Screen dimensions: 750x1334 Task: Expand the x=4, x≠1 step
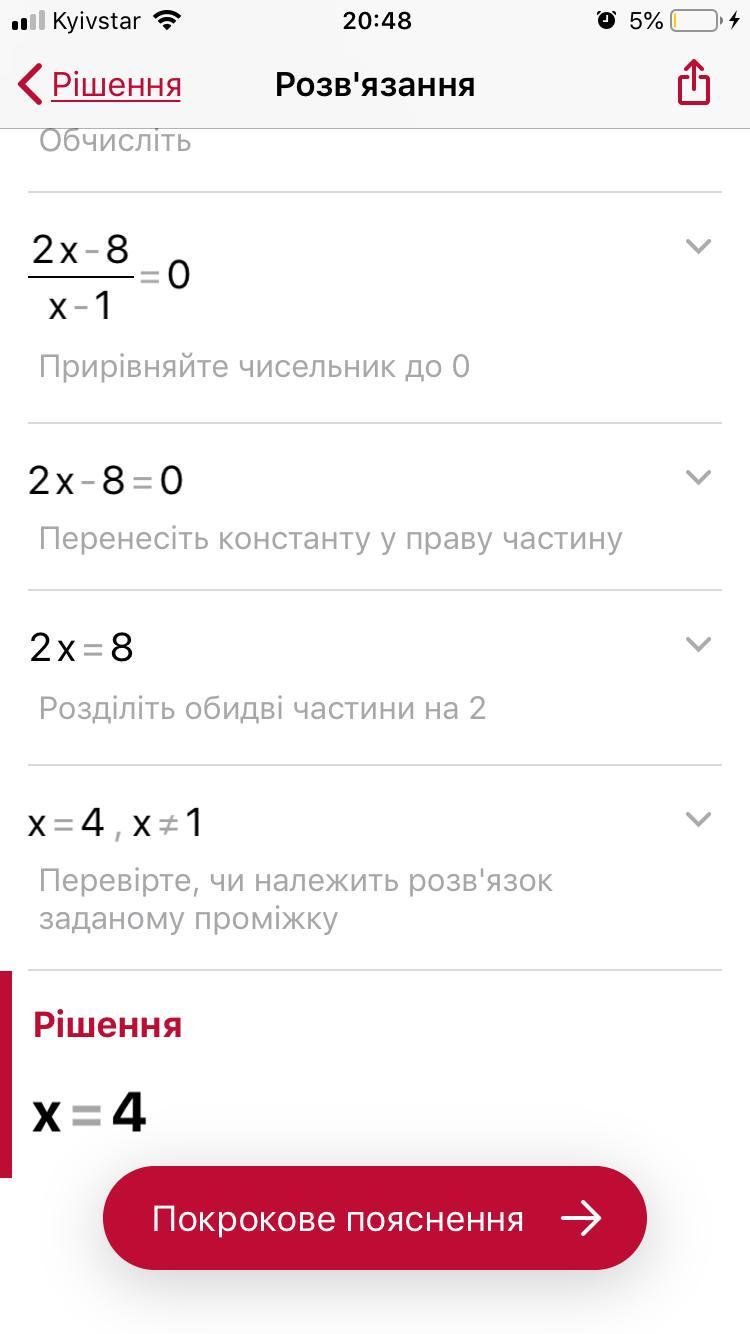click(x=698, y=819)
